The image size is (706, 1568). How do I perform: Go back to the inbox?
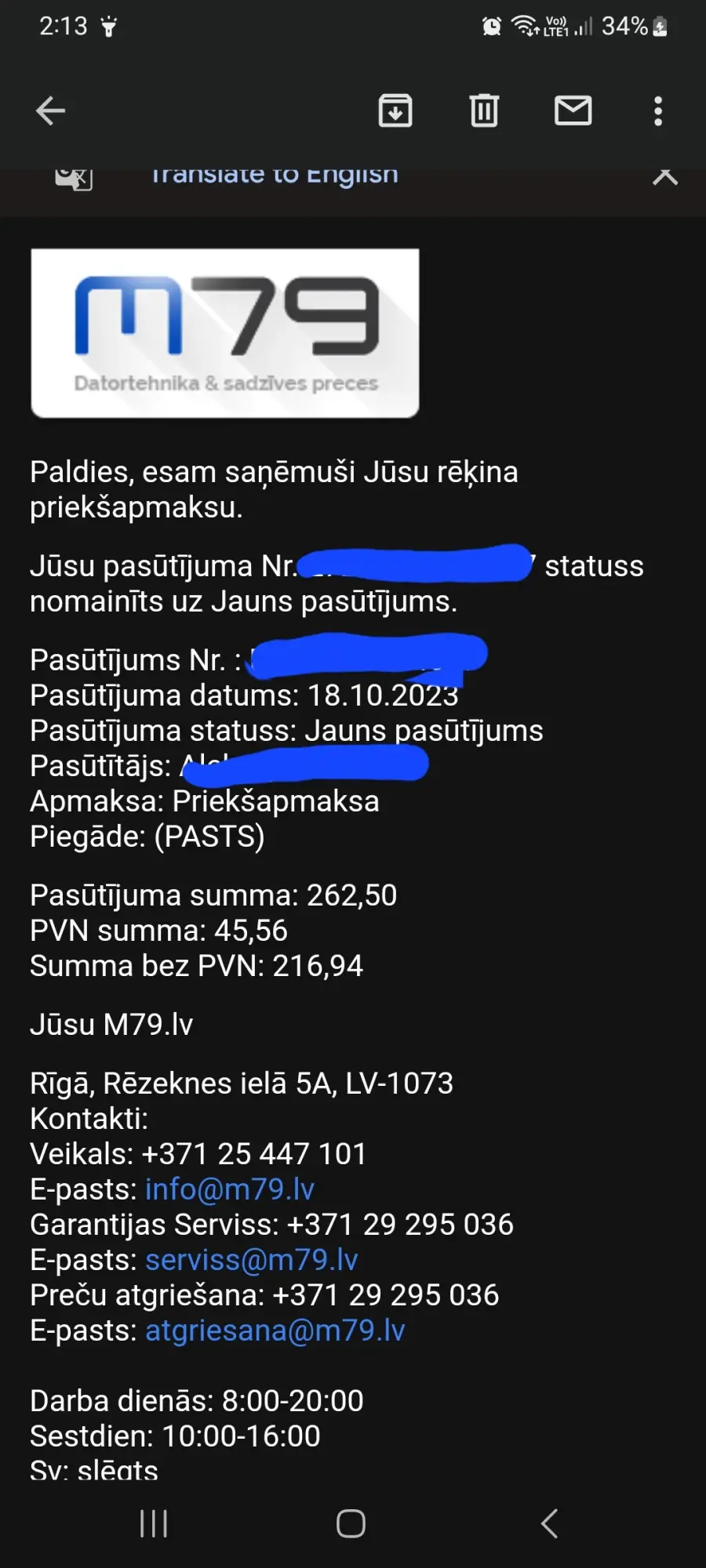click(x=50, y=111)
